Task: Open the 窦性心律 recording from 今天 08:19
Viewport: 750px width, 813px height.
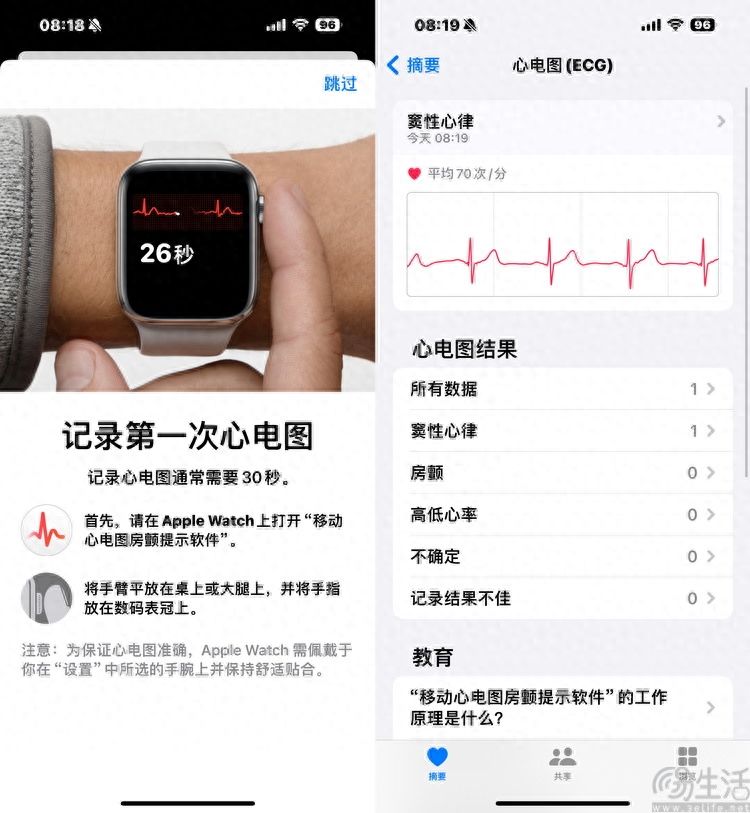Action: click(x=562, y=128)
